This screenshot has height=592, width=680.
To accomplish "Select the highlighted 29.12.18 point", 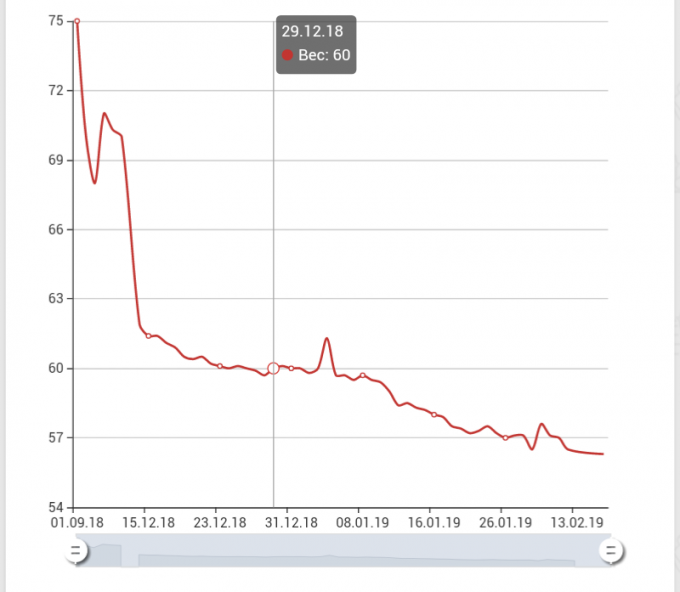I will (x=273, y=368).
